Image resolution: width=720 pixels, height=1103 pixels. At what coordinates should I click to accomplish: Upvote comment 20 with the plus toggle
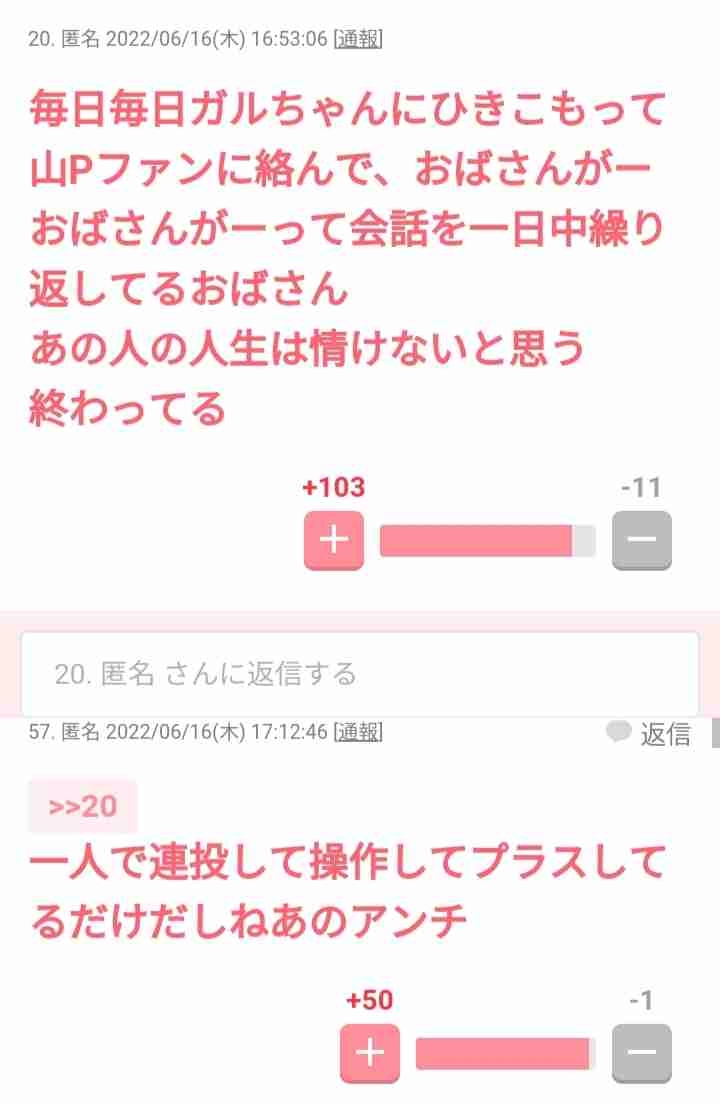point(333,539)
